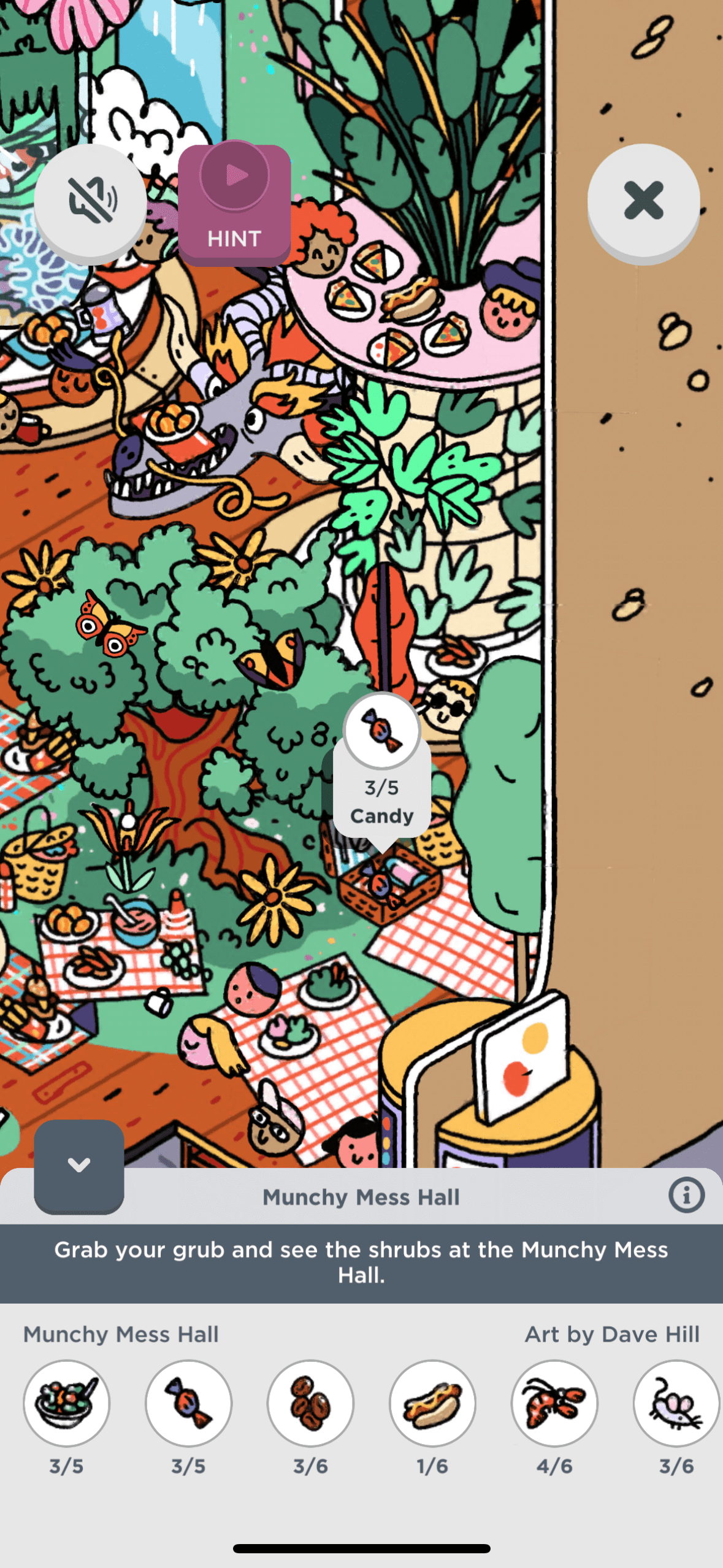Select the candy item in the tray

pos(188,1403)
